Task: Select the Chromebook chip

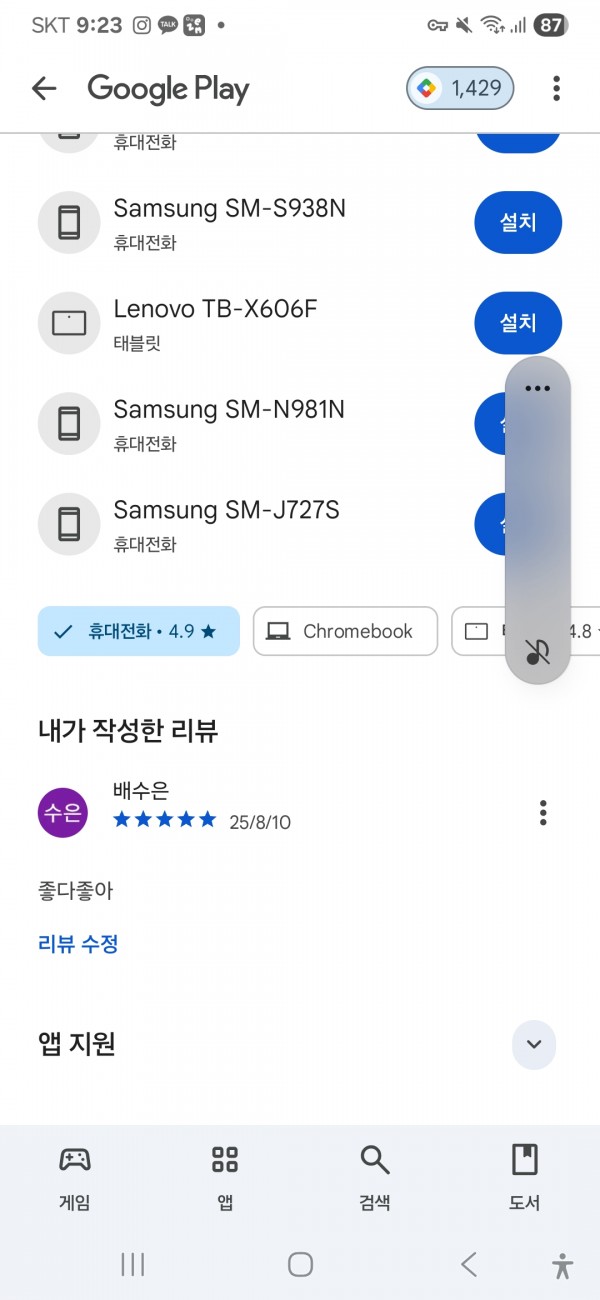Action: (x=345, y=631)
